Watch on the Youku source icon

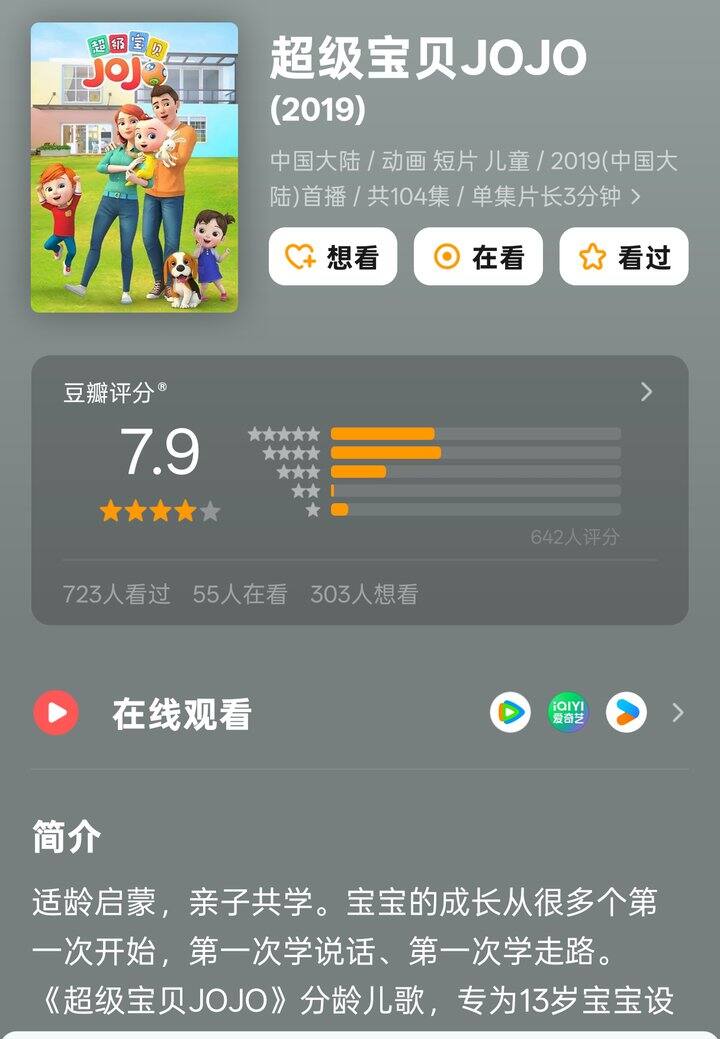626,713
